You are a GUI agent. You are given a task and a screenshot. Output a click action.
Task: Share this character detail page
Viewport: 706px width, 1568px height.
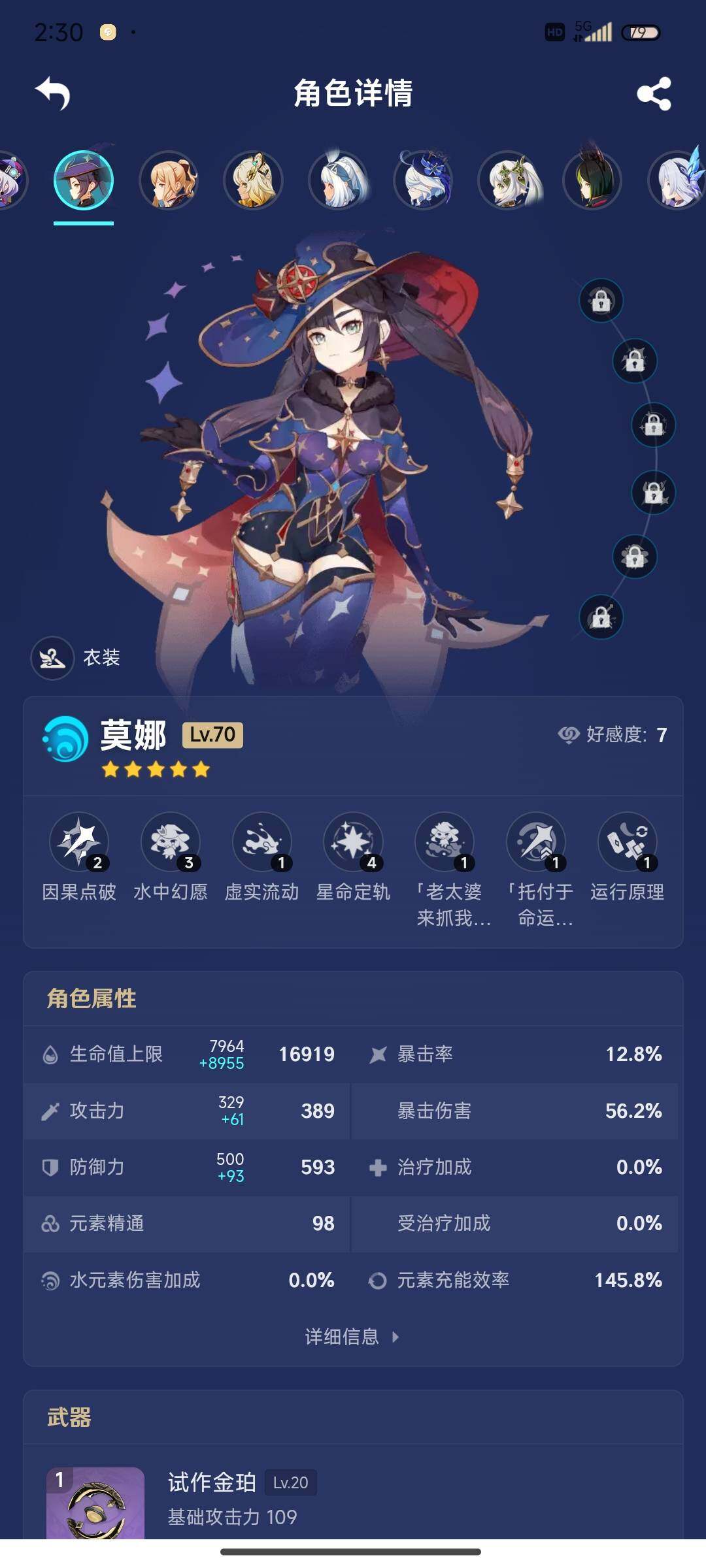pyautogui.click(x=654, y=93)
